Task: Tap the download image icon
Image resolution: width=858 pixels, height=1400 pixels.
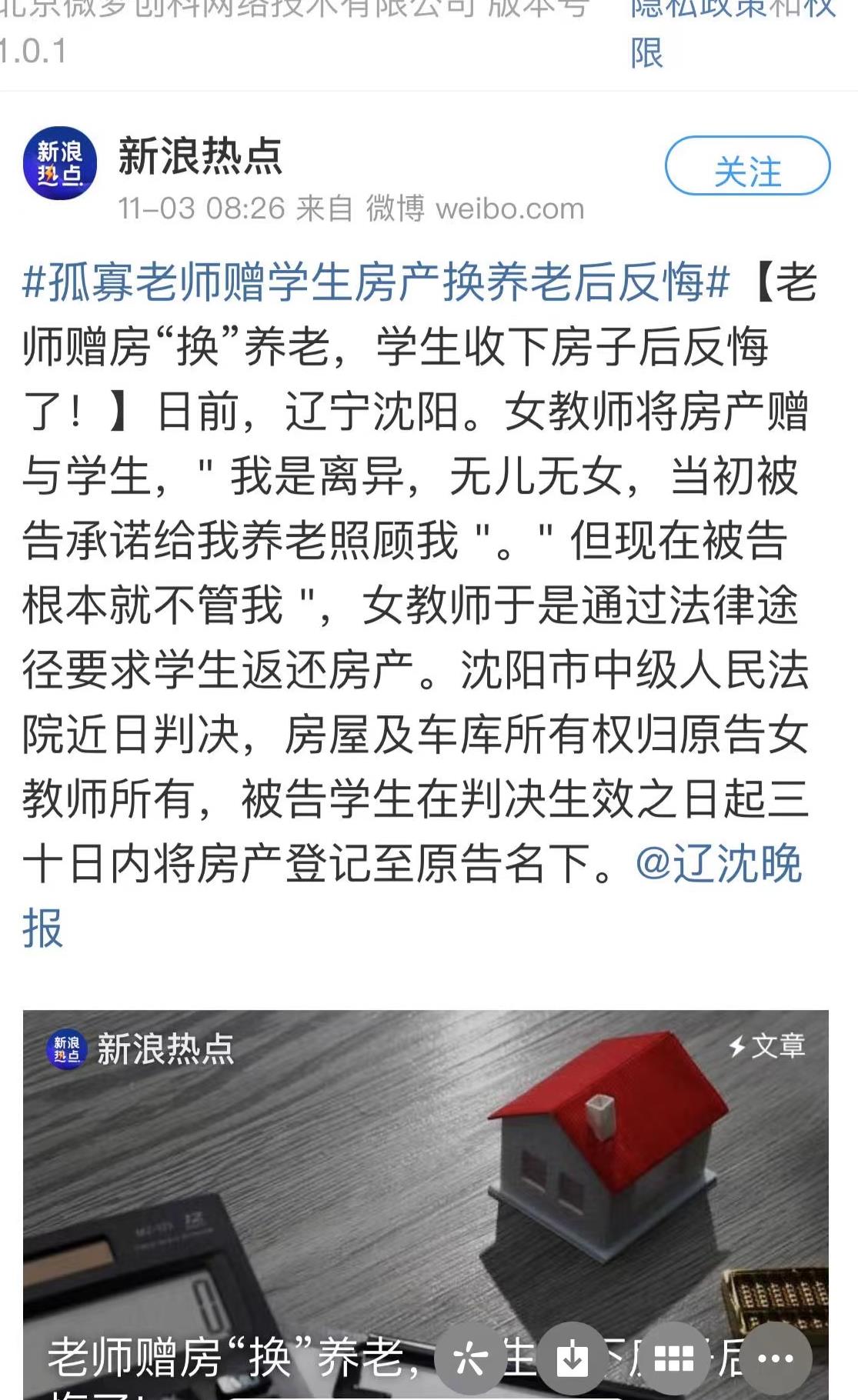Action: [572, 1359]
